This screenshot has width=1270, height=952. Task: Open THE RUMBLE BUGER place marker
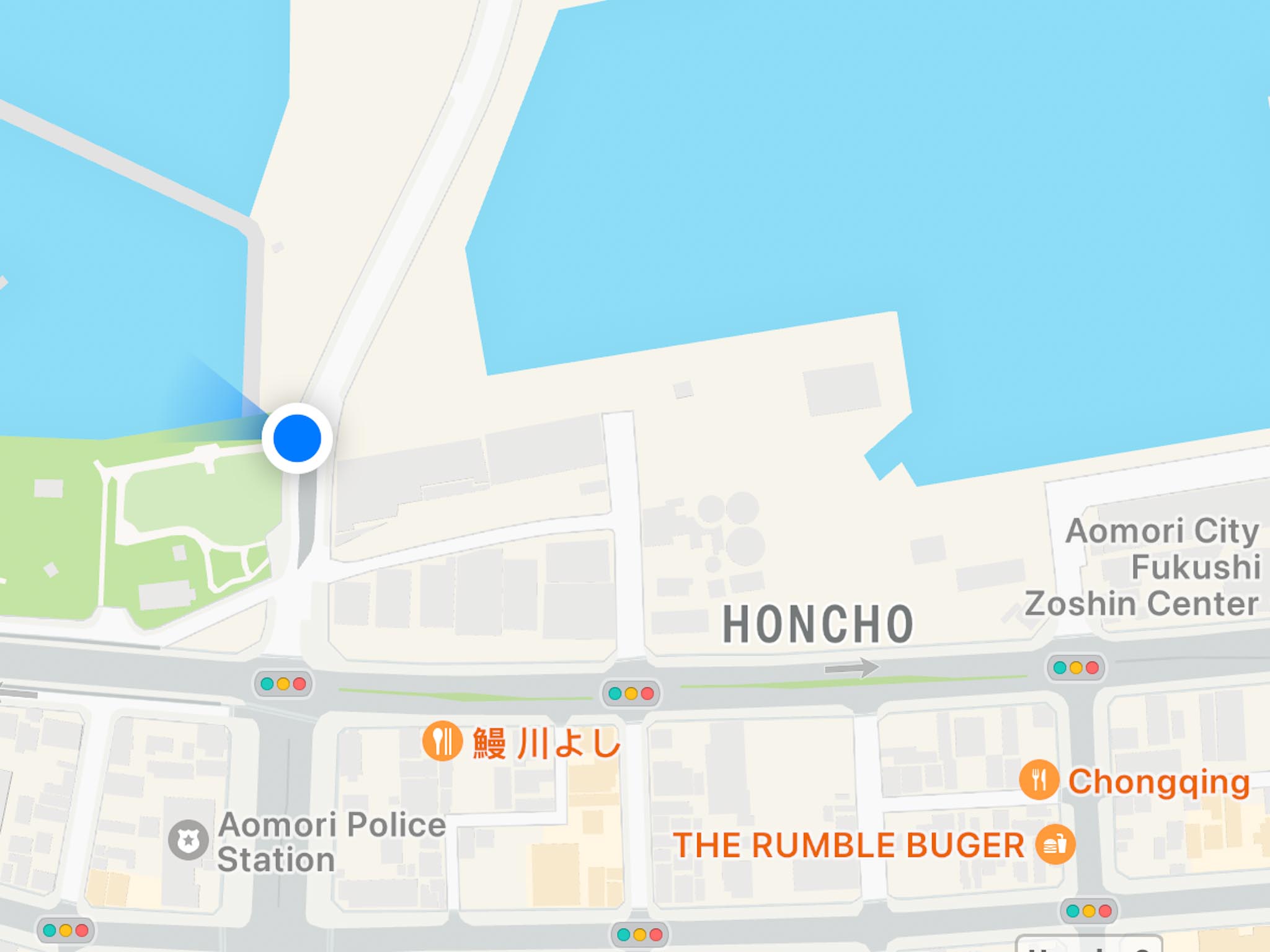point(1055,844)
